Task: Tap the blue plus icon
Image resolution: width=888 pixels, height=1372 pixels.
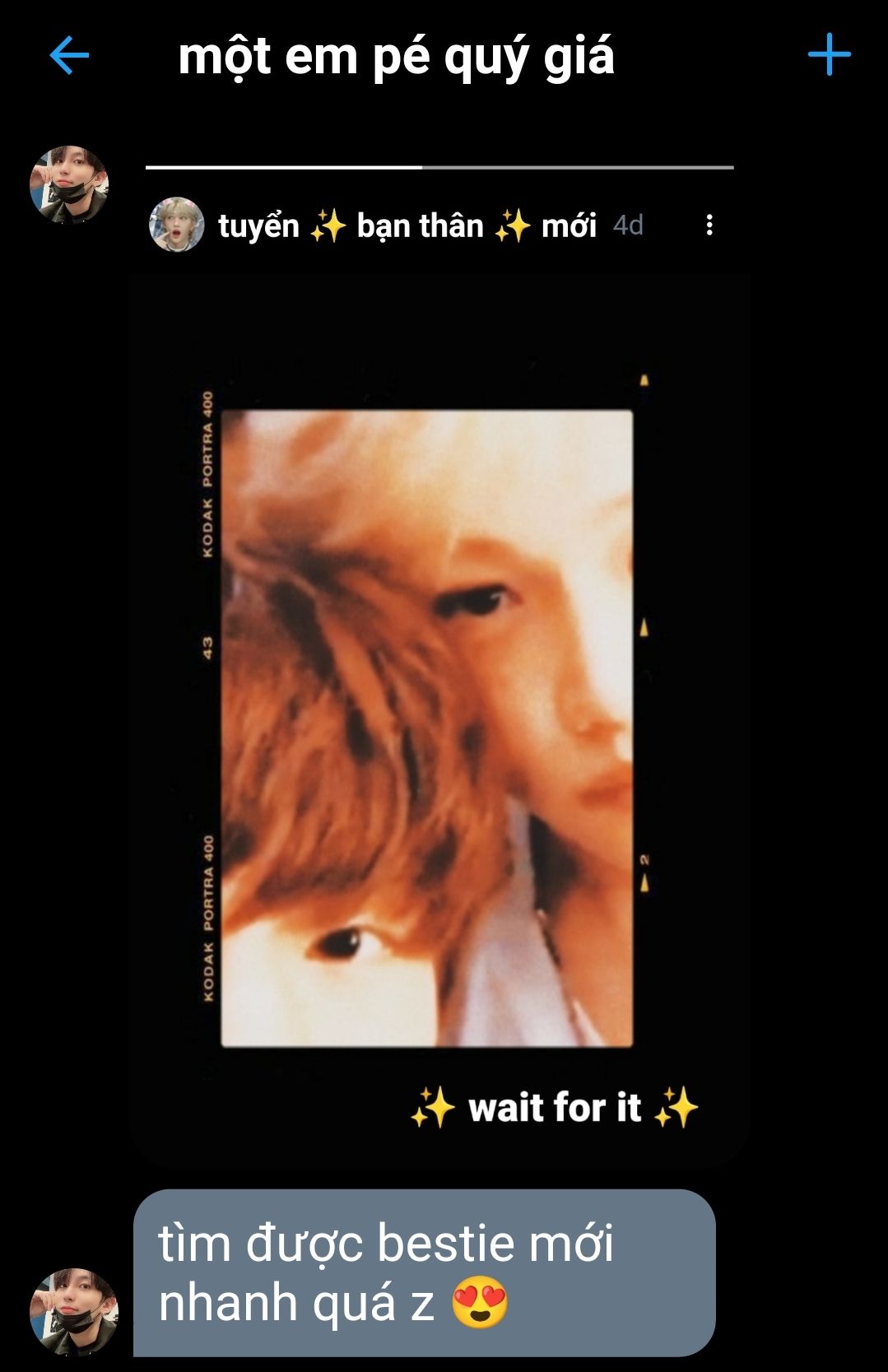Action: pyautogui.click(x=829, y=55)
